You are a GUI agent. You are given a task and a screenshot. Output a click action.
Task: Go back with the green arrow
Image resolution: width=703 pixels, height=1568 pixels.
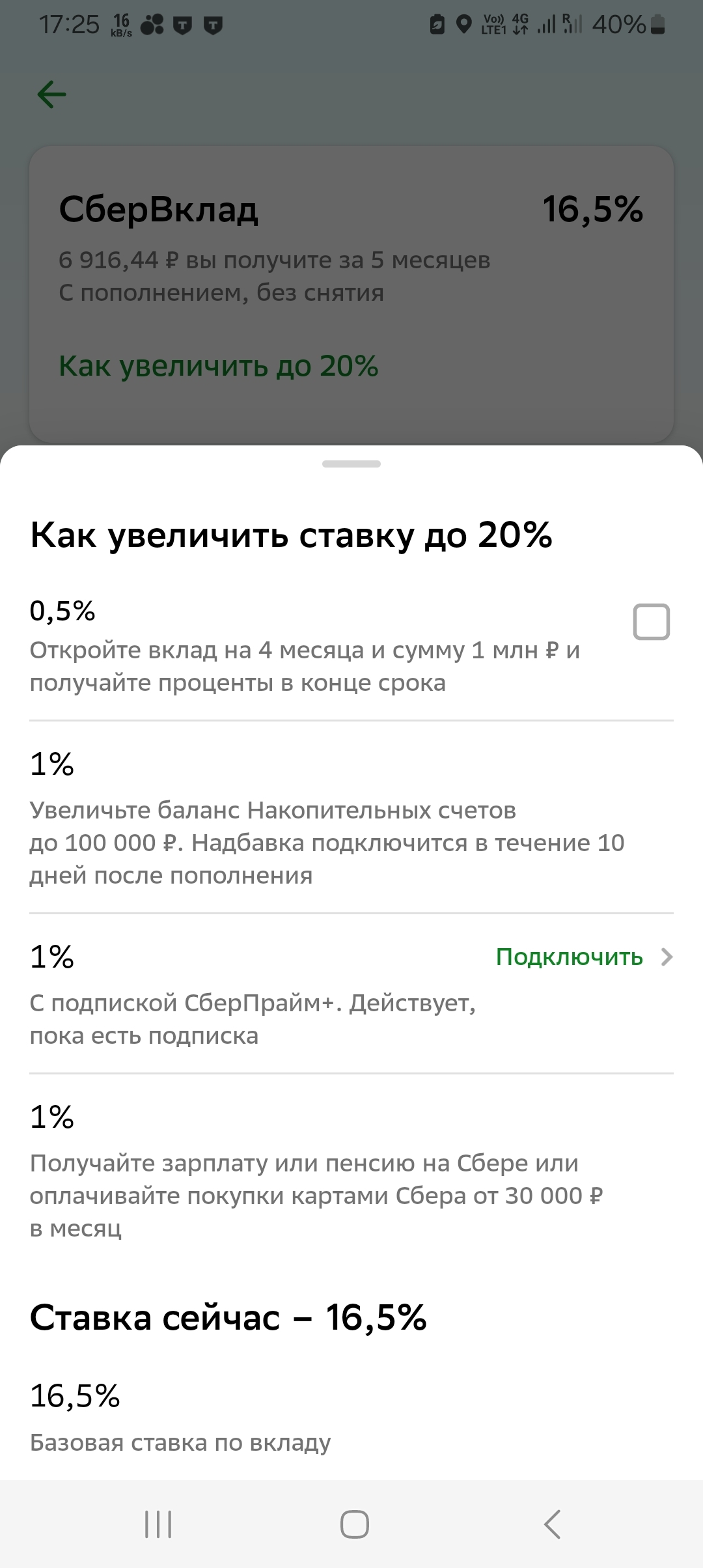point(52,95)
